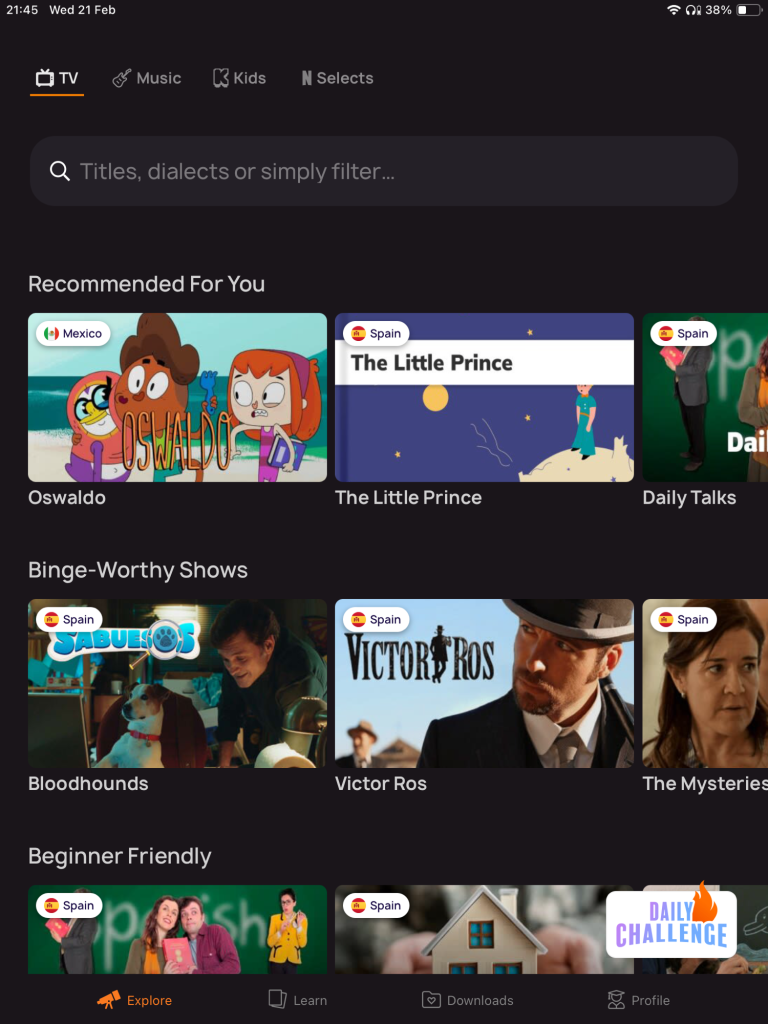Screen dimensions: 768x1024
Task: Switch to the Kids tab
Action: [x=239, y=78]
